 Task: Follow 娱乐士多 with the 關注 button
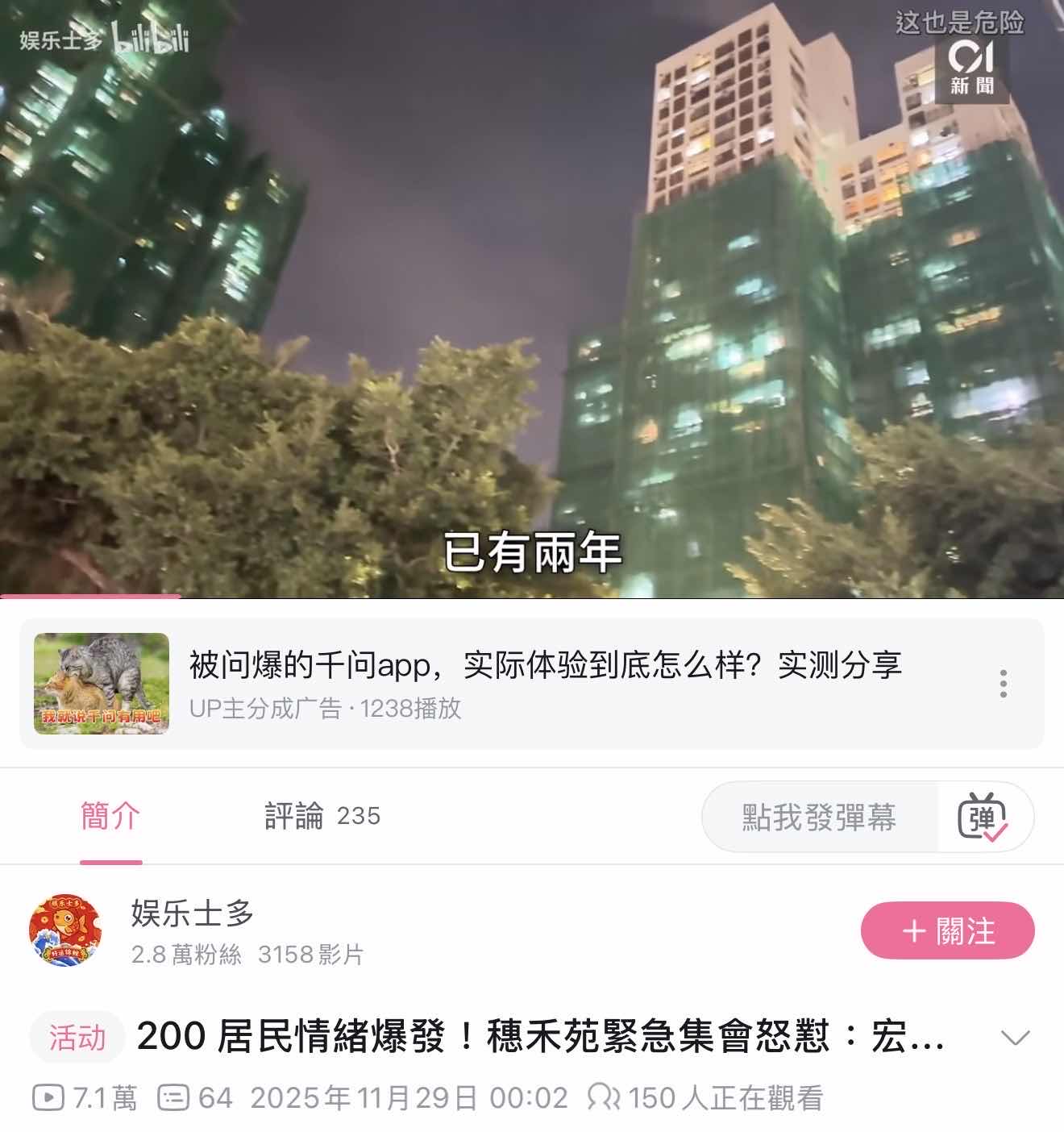(947, 931)
